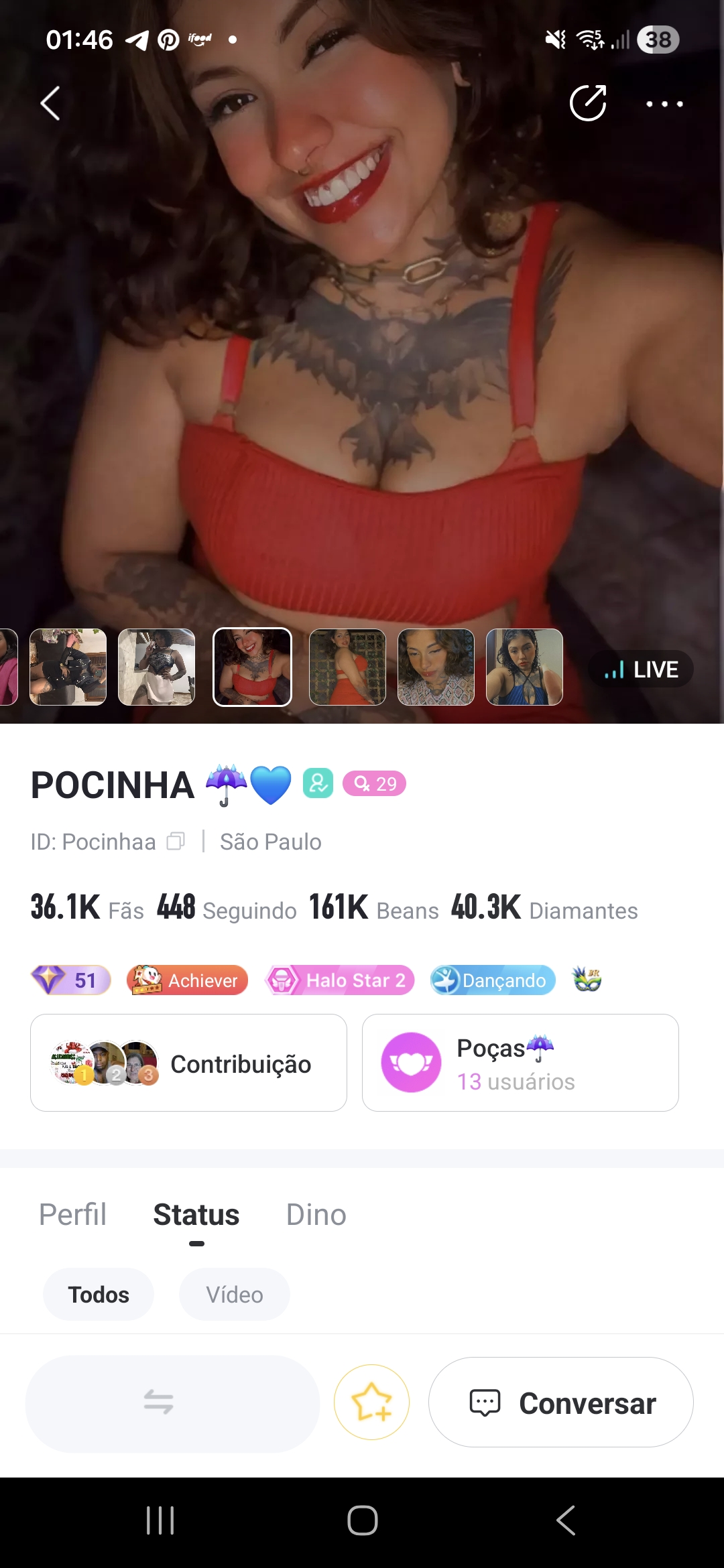Open the Halo Star 2 badge
This screenshot has width=724, height=1568.
pyautogui.click(x=340, y=980)
